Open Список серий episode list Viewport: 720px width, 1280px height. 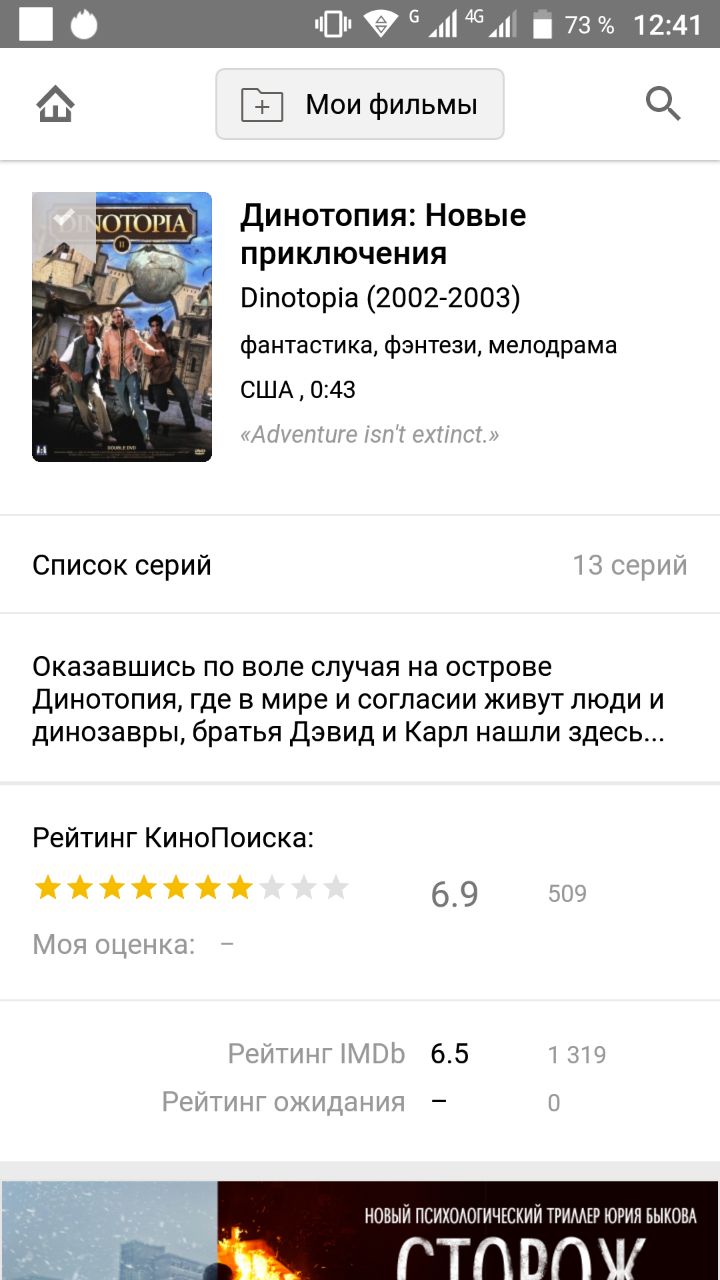(360, 565)
